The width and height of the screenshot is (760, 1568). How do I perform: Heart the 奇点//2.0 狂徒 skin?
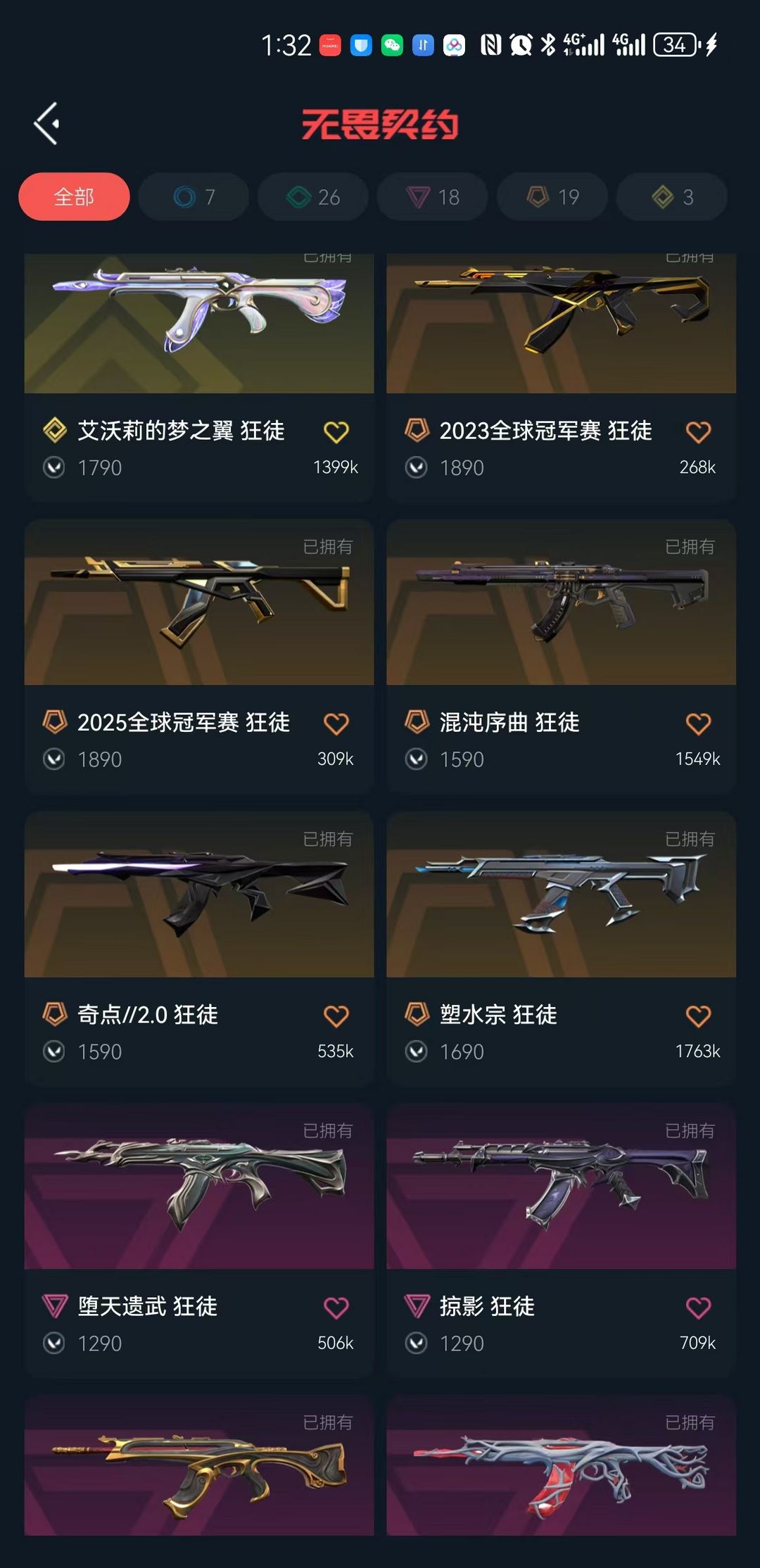click(336, 1016)
